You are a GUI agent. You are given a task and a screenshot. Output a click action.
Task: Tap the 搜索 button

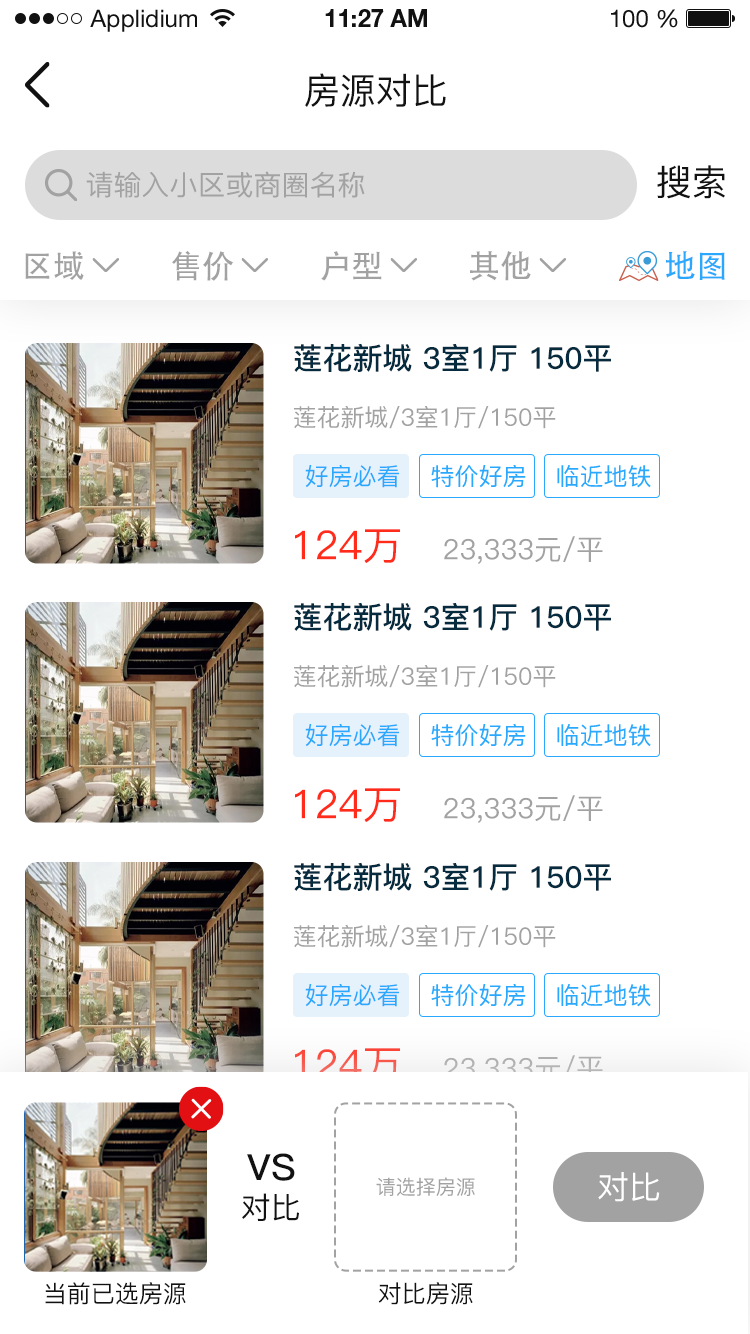(690, 184)
